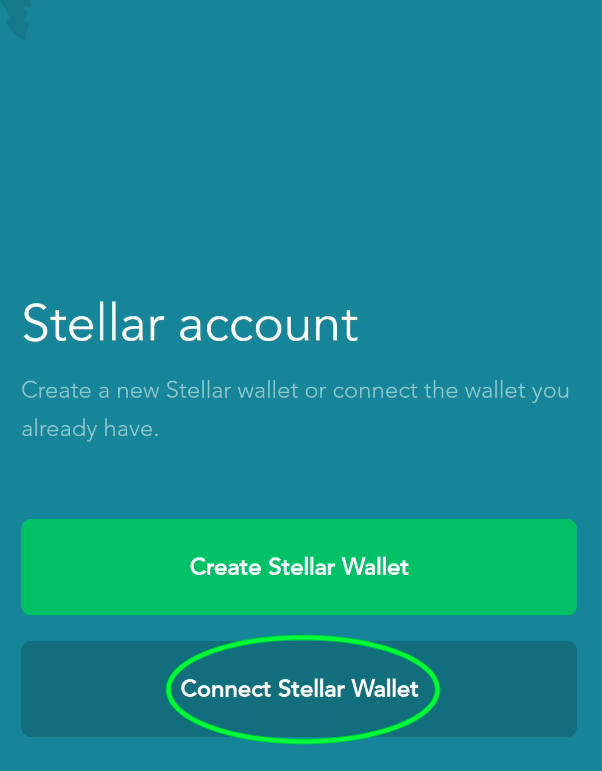The width and height of the screenshot is (602, 771).
Task: Tap the Create Stellar Wallet button
Action: click(299, 567)
